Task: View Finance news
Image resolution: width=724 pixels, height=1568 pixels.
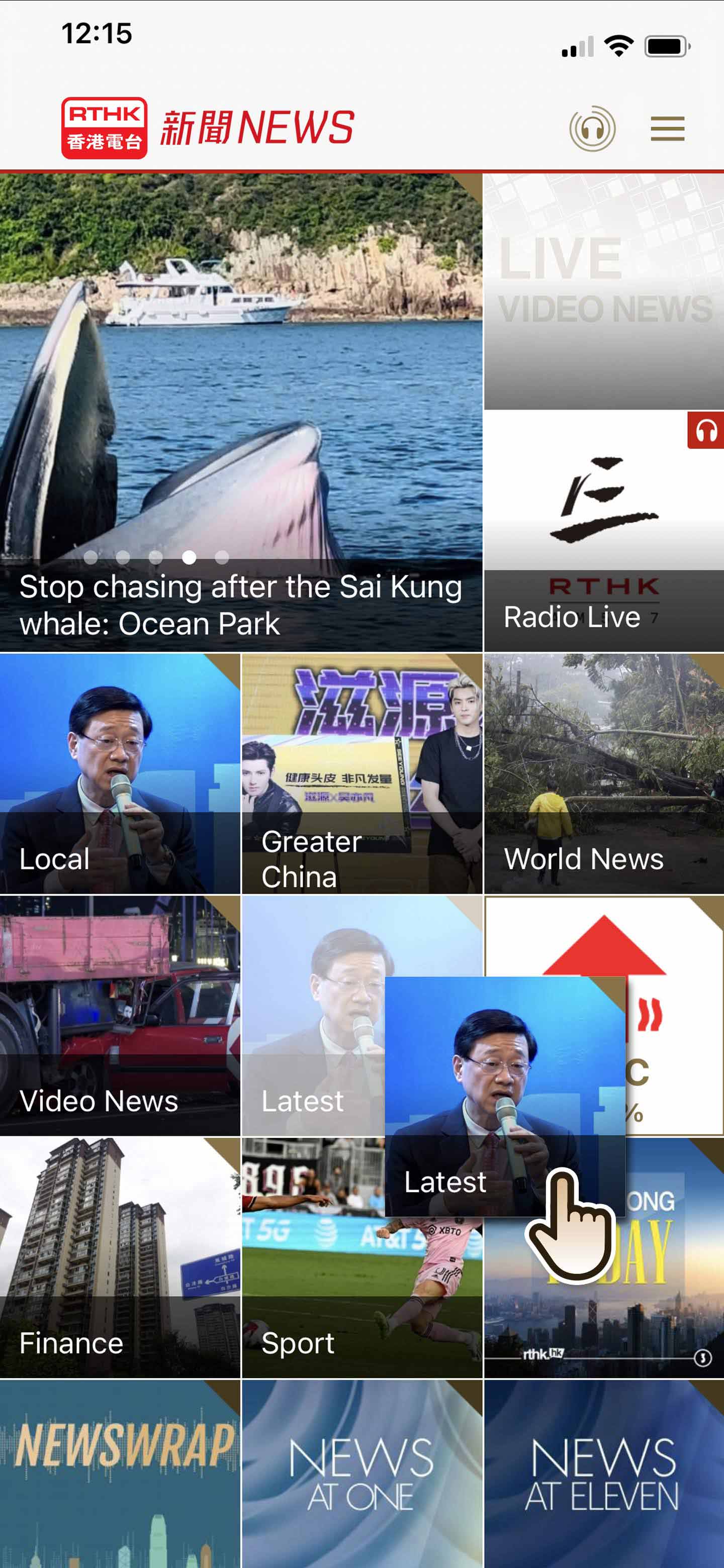Action: [x=120, y=1257]
